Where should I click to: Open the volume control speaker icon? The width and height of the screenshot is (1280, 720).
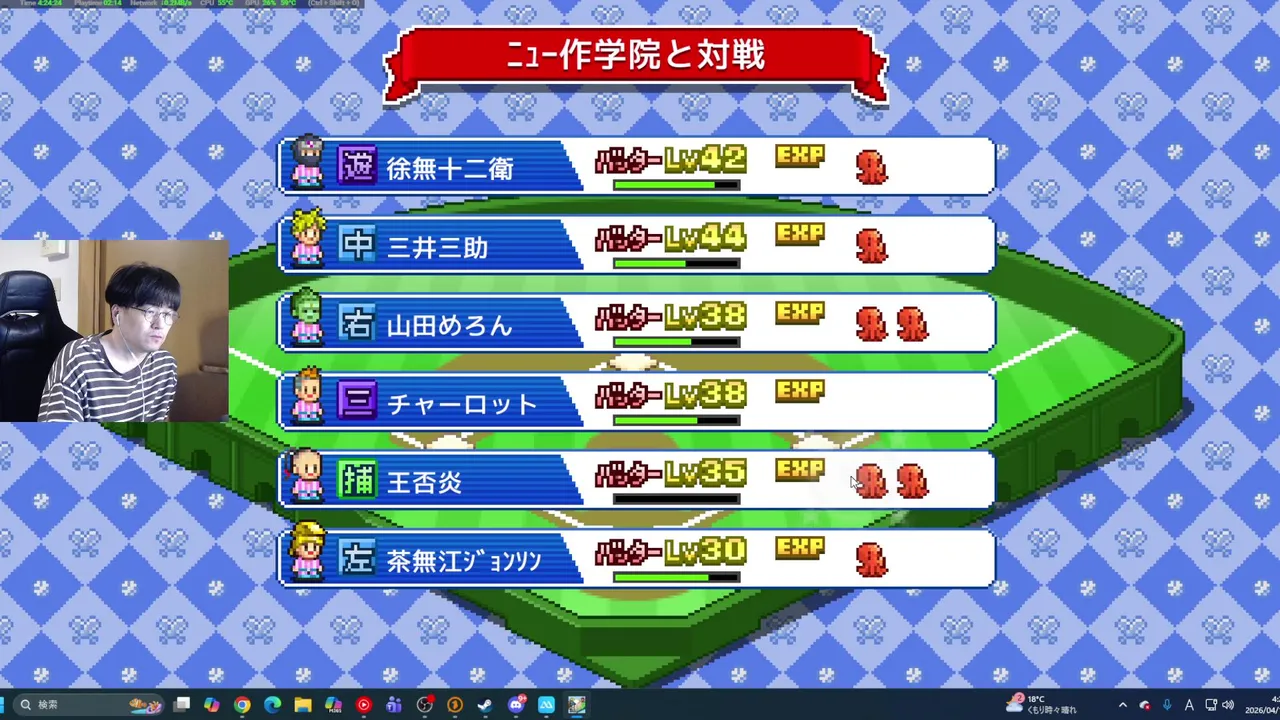click(1228, 705)
